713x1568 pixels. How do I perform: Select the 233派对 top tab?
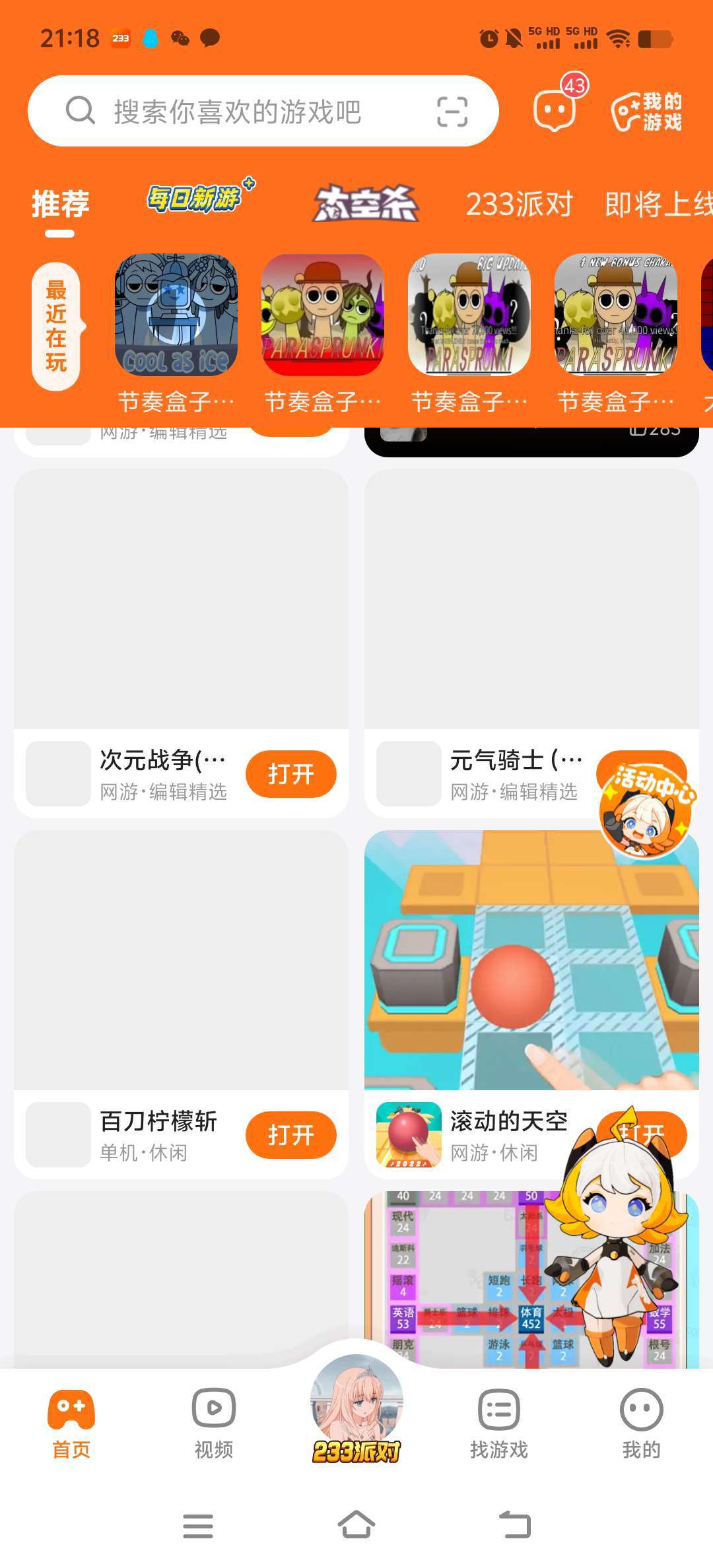pos(520,204)
